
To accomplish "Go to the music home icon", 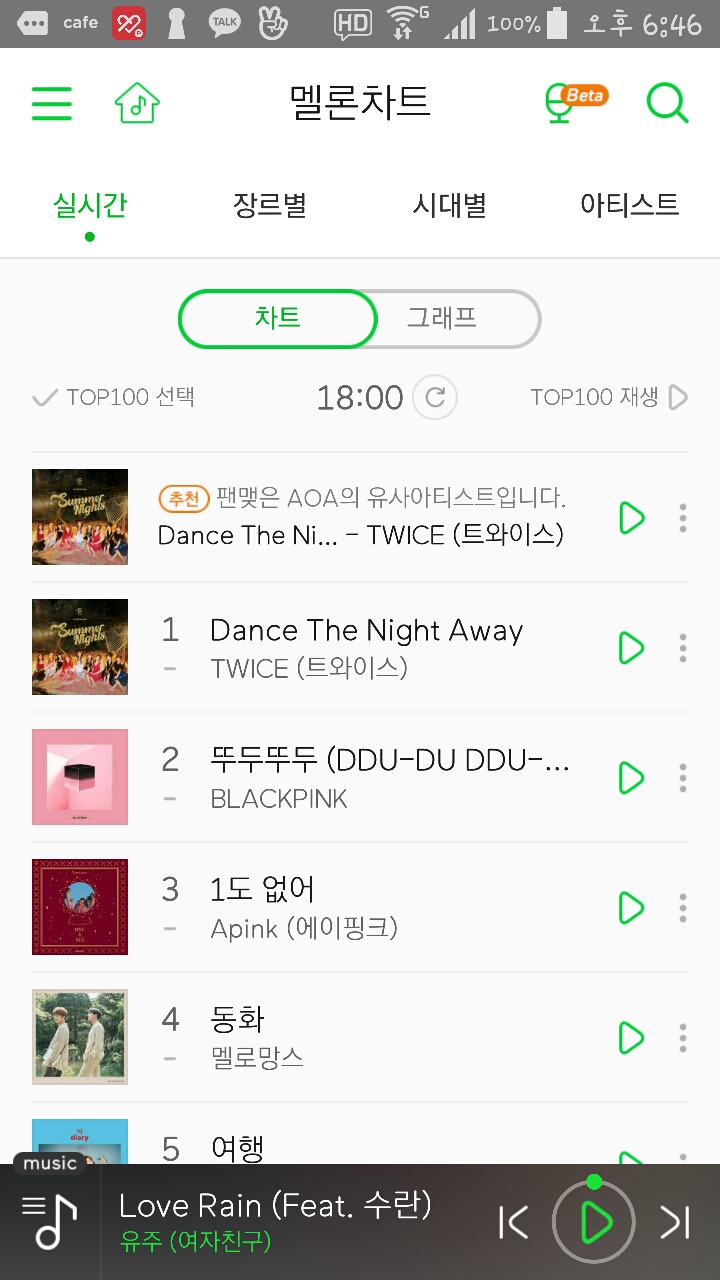I will point(137,103).
